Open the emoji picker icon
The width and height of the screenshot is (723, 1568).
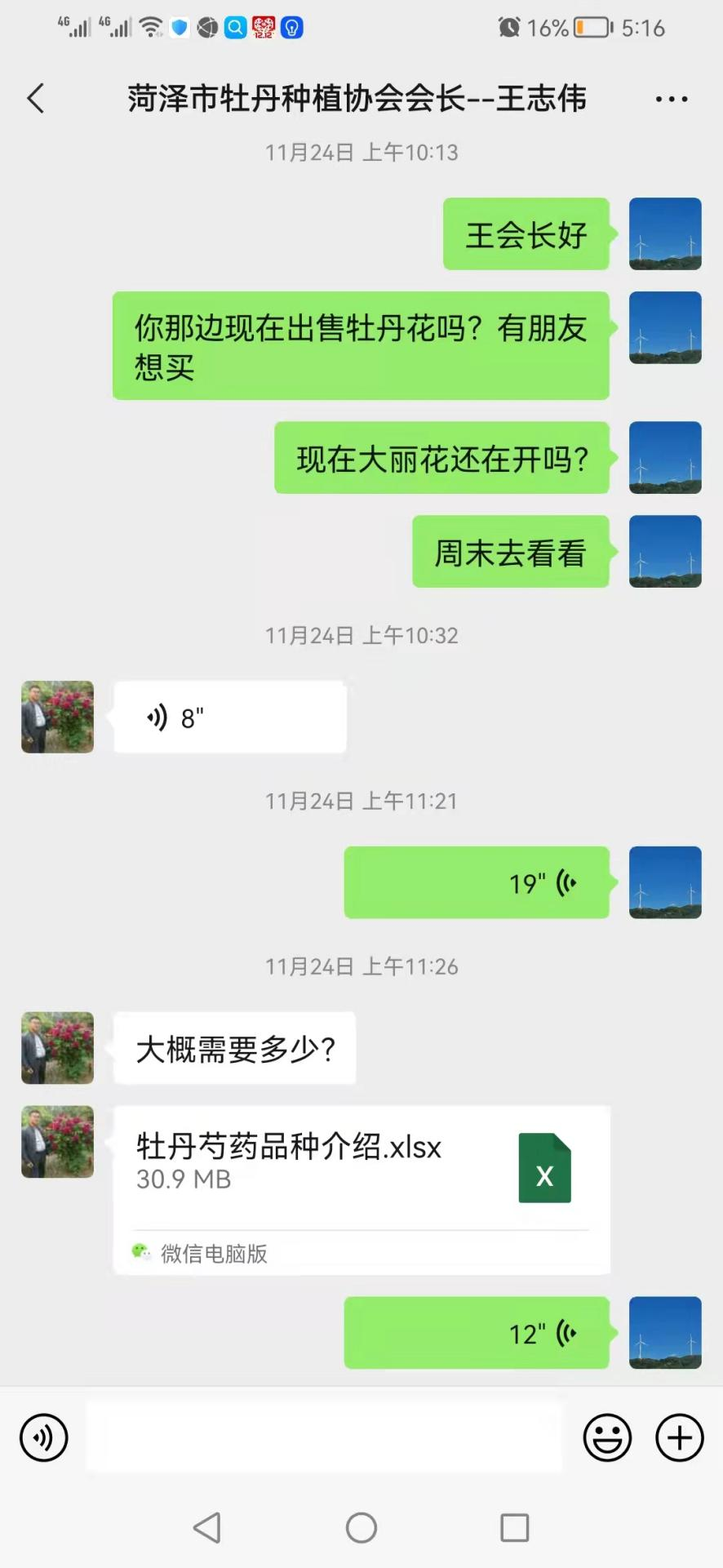[x=606, y=1437]
